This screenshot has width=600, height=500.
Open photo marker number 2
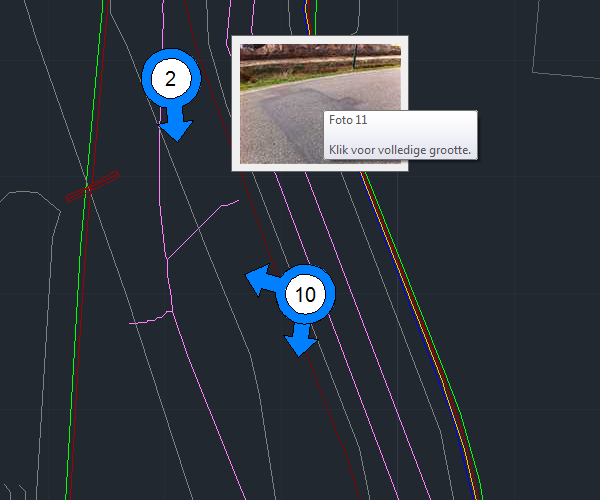pos(171,81)
